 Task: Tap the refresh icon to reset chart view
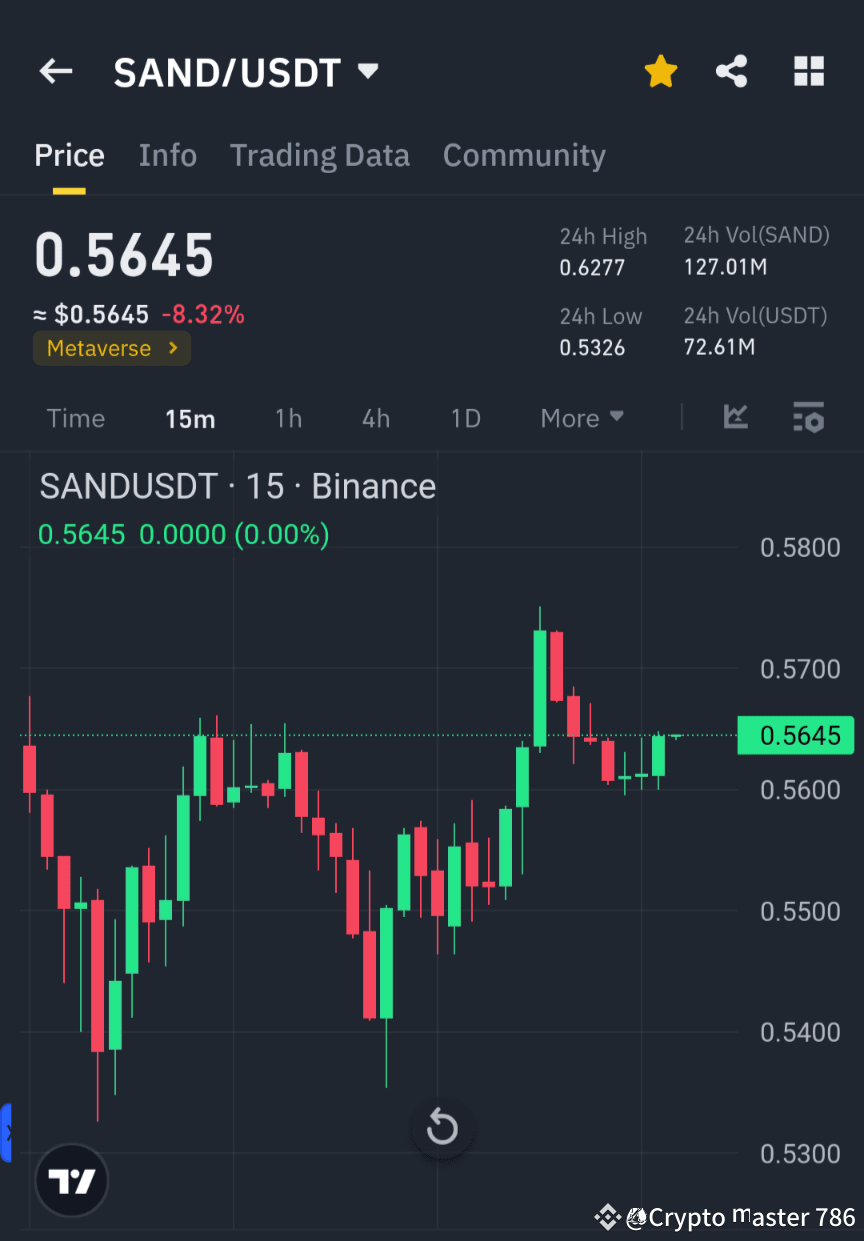[x=442, y=1127]
